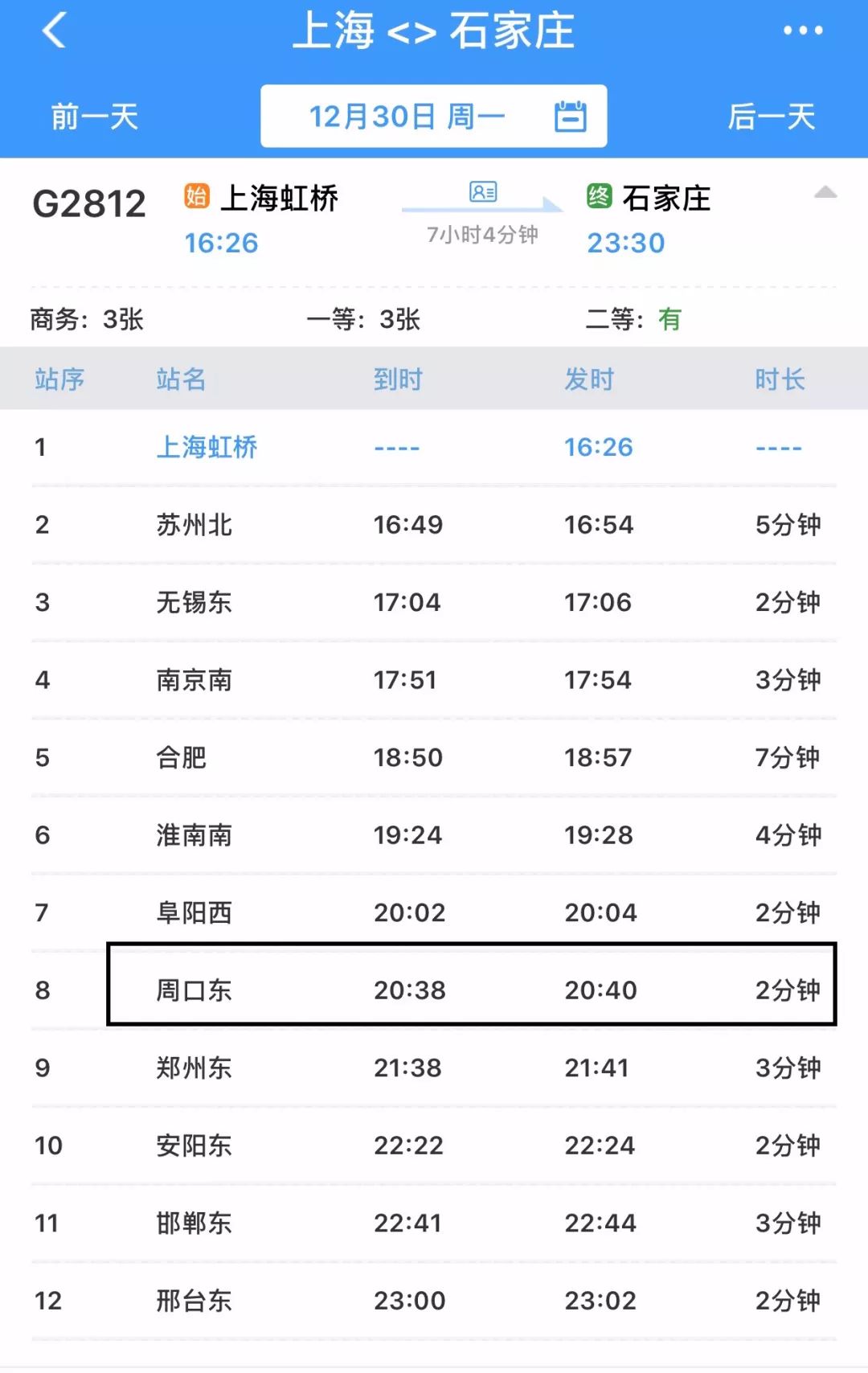Image resolution: width=868 pixels, height=1373 pixels.
Task: Go to the next day (后一天)
Action: [x=771, y=117]
